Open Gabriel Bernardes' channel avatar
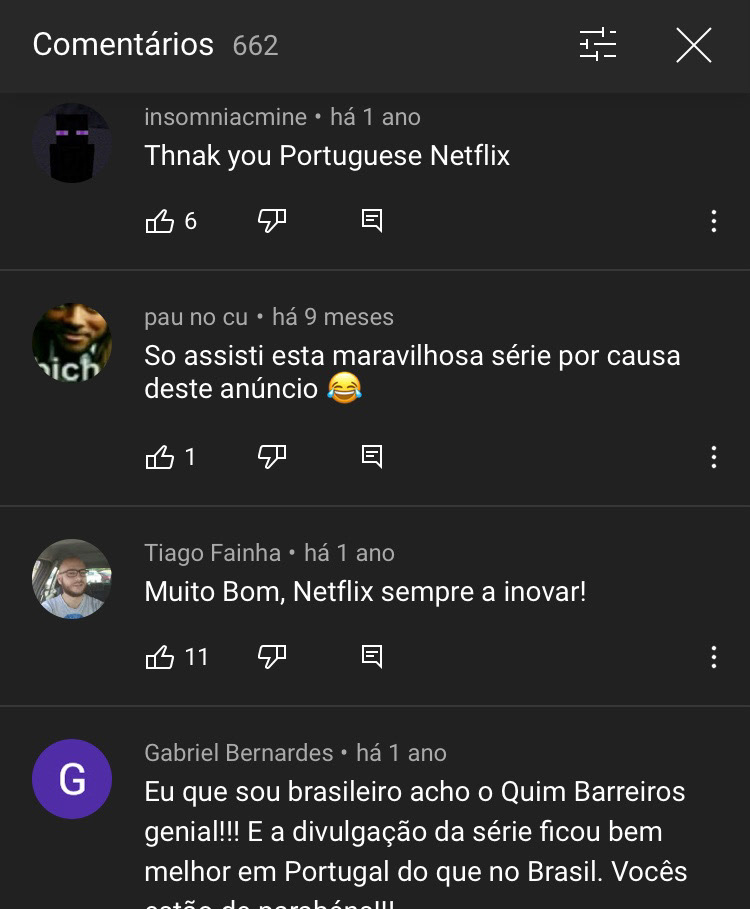The image size is (750, 909). click(x=72, y=779)
